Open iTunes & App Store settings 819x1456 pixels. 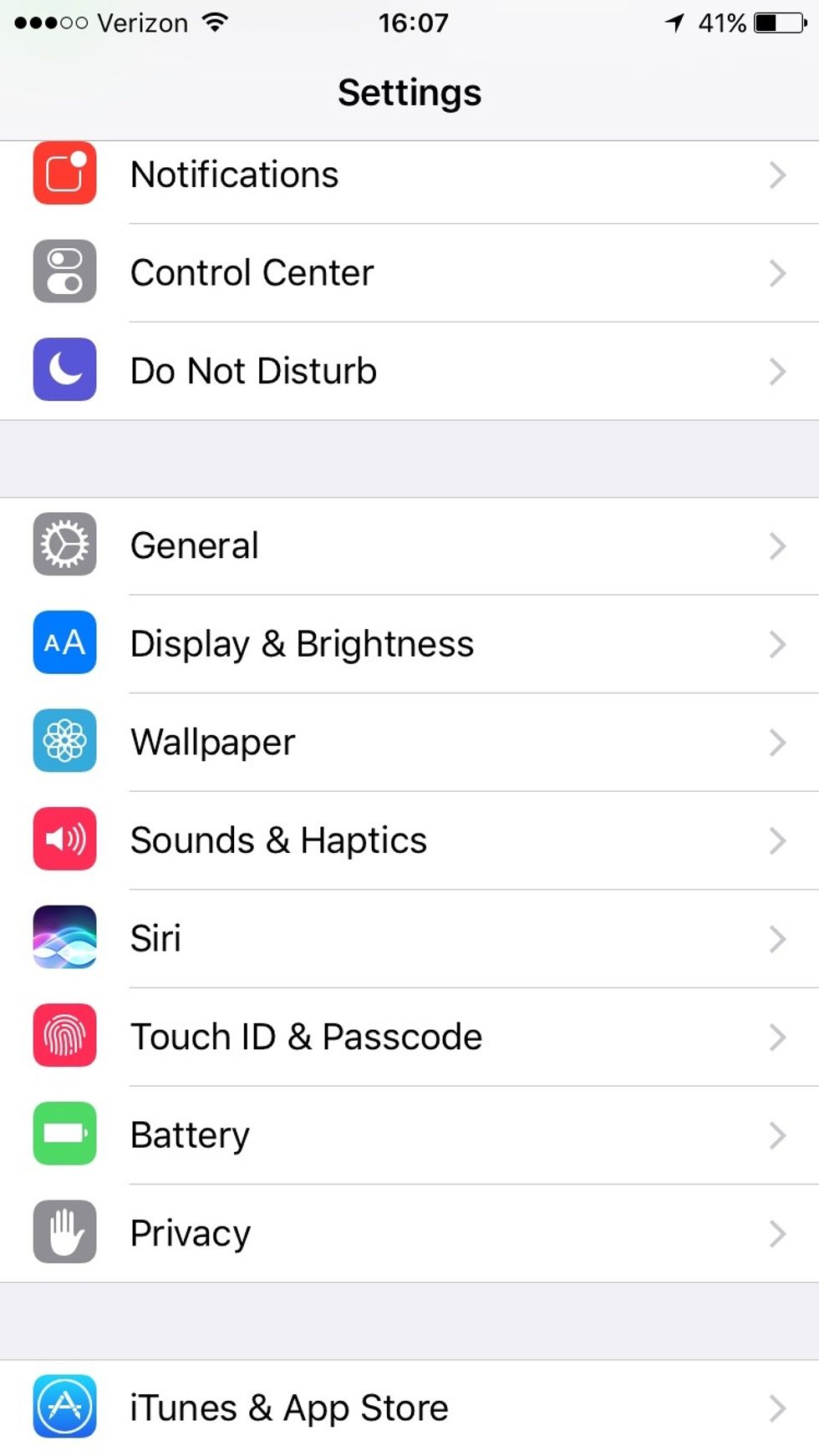[x=409, y=1408]
